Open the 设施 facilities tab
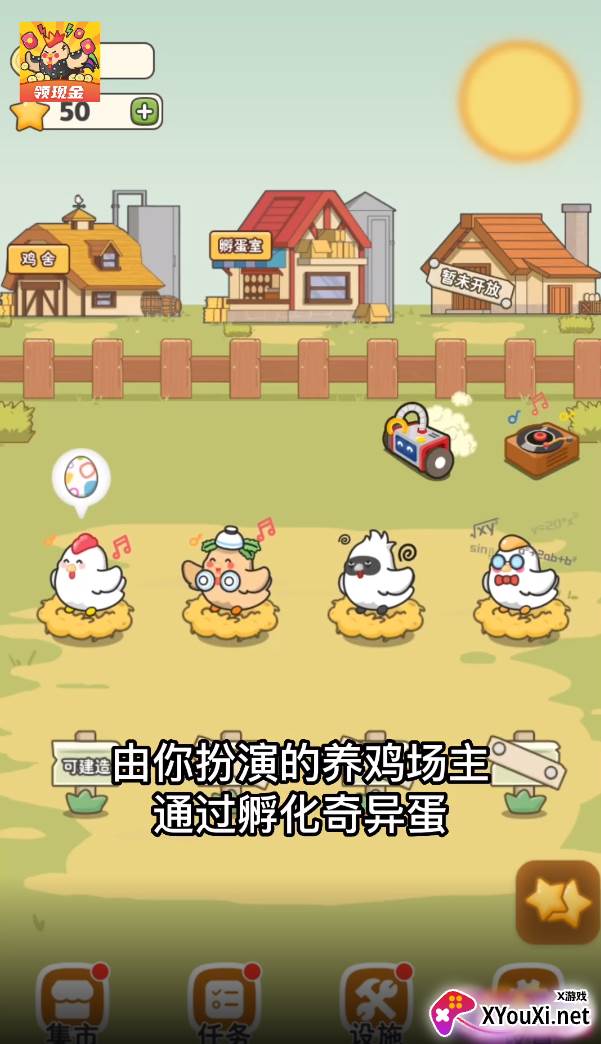This screenshot has width=601, height=1044. click(376, 1004)
